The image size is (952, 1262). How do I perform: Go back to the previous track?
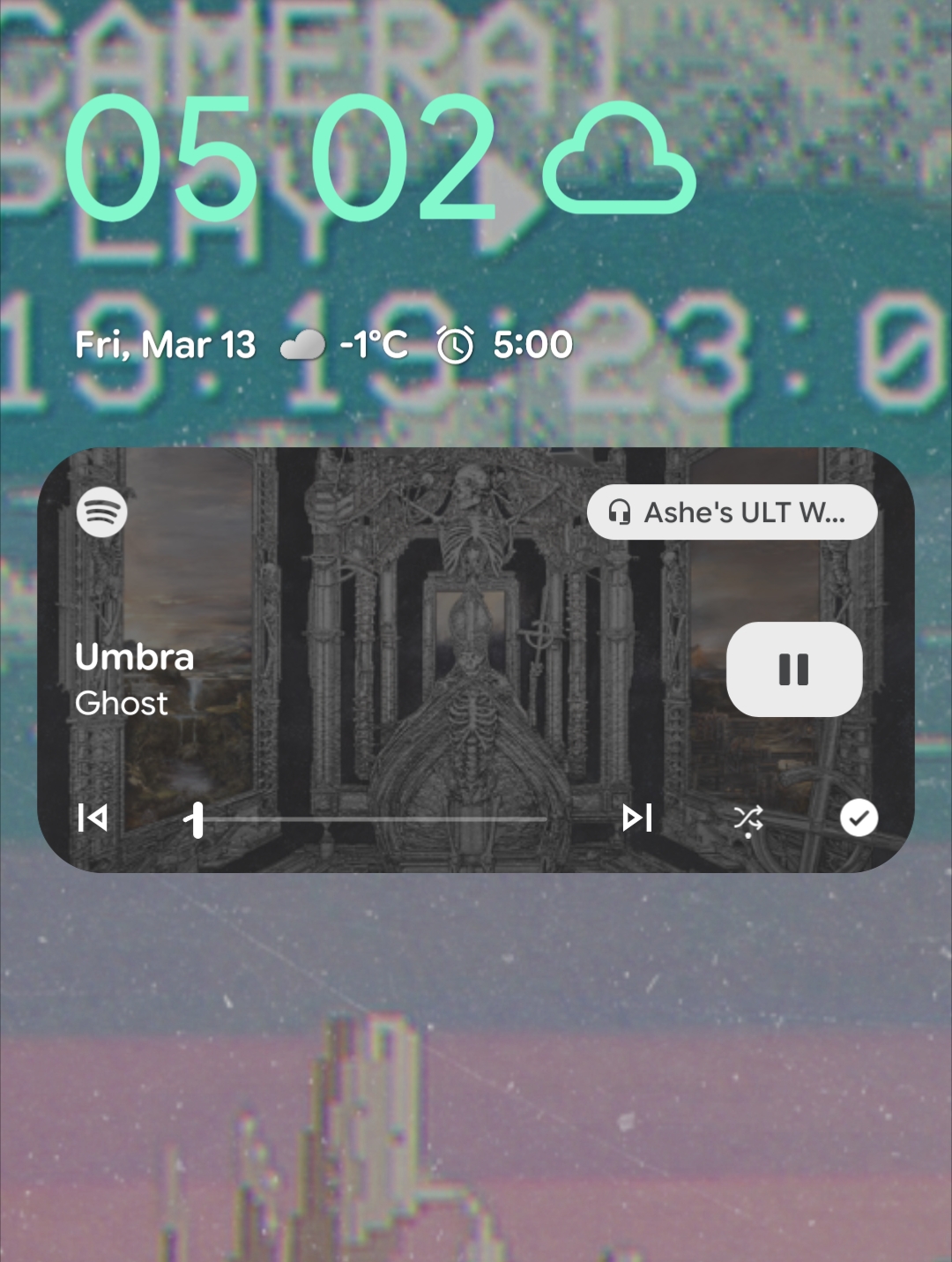tap(93, 818)
